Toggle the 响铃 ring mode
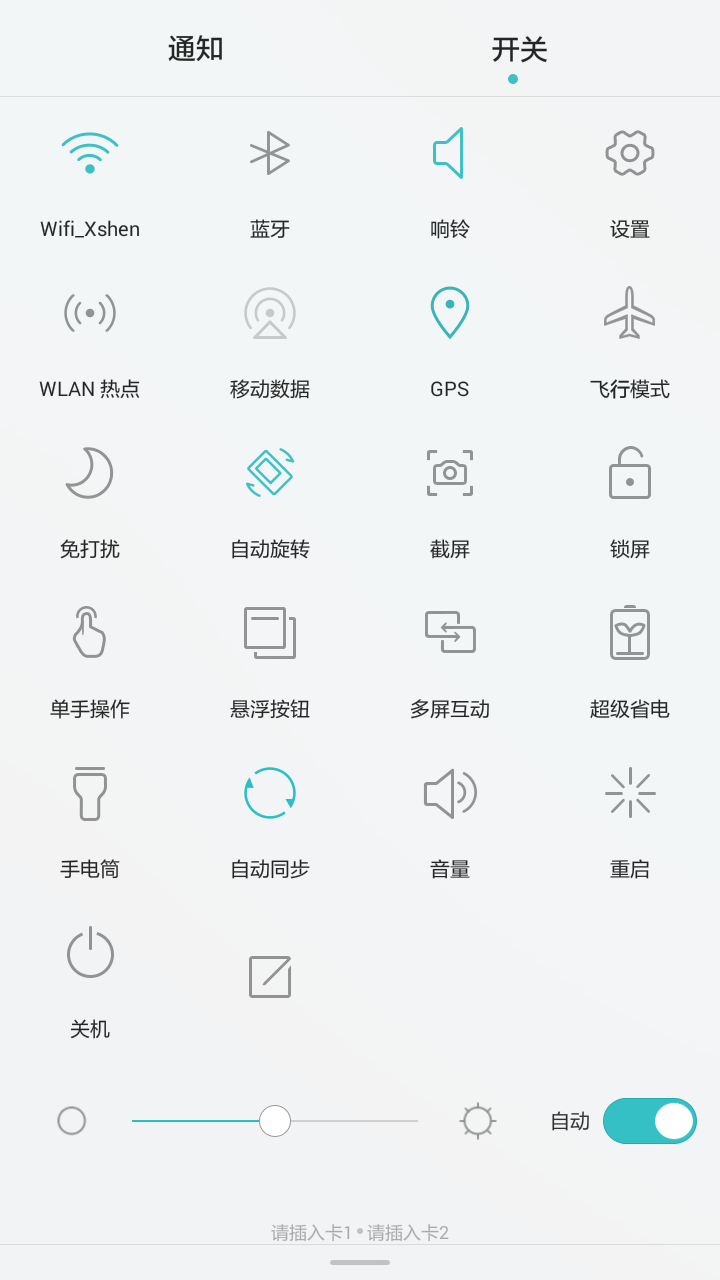This screenshot has height=1280, width=720. (450, 154)
